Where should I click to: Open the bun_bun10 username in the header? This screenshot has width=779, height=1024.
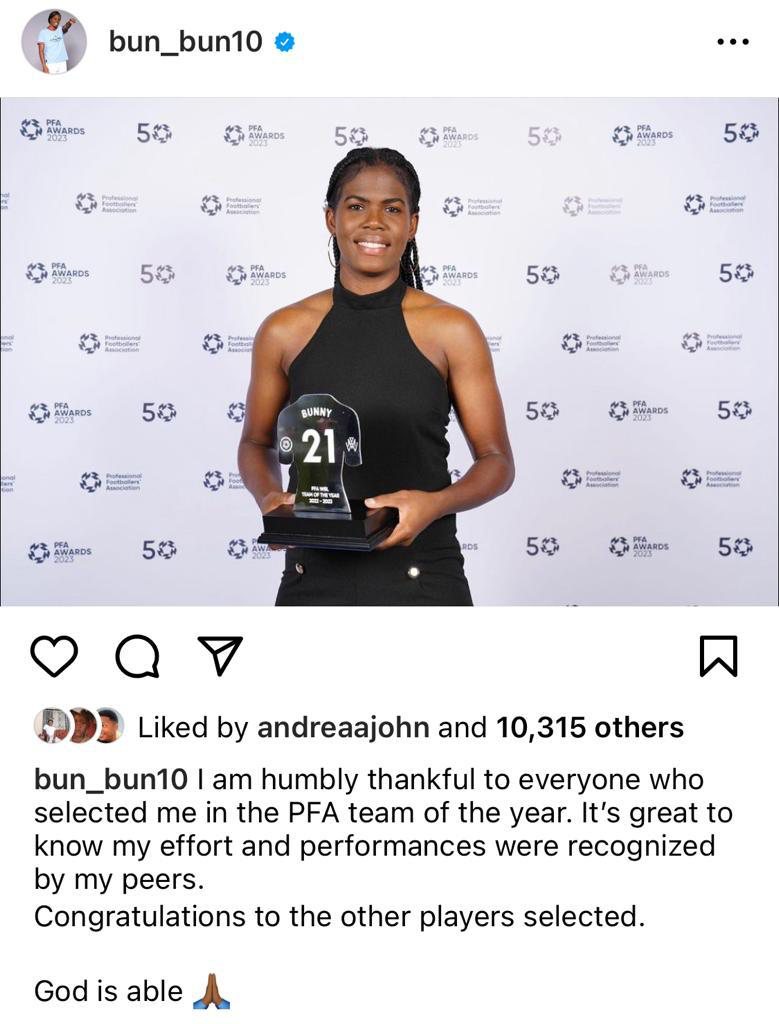(185, 41)
